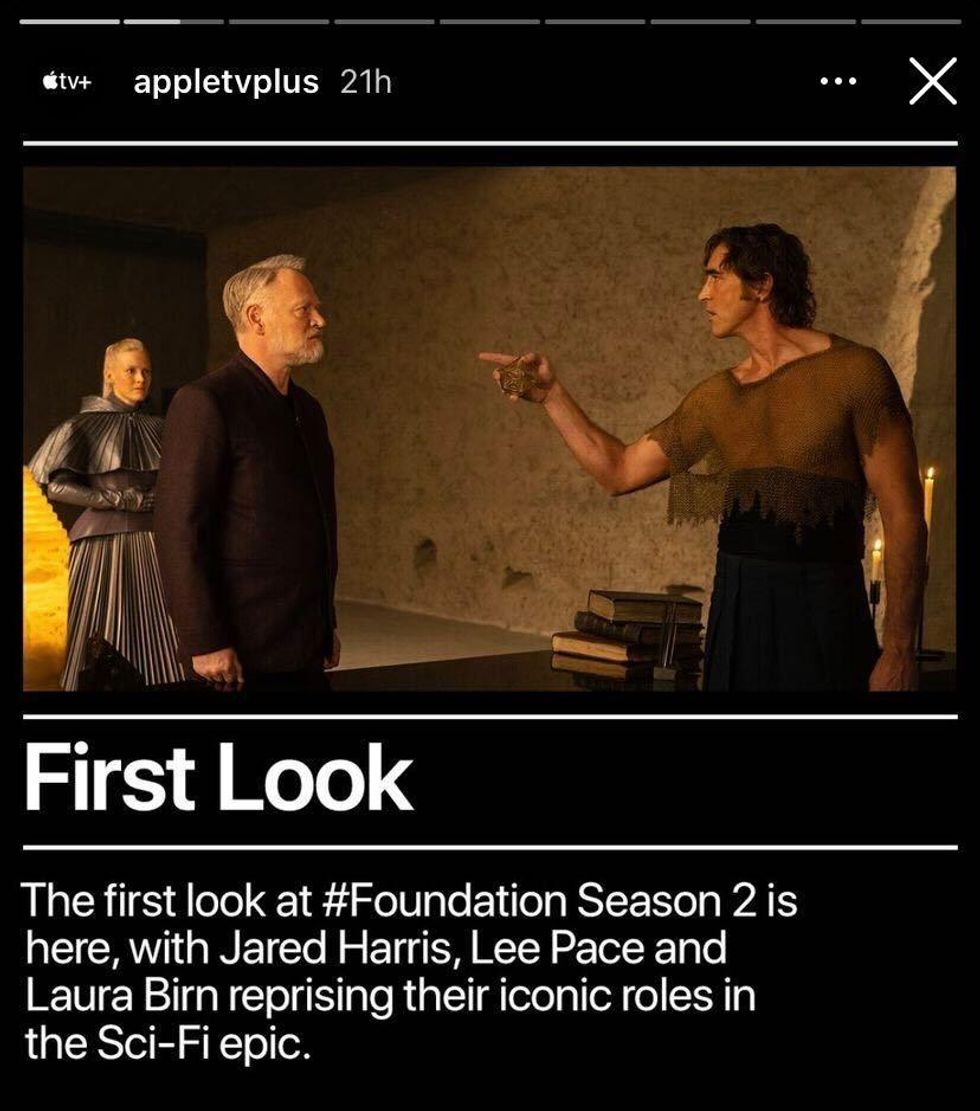Open the story options menu
Image resolution: width=980 pixels, height=1111 pixels.
click(837, 82)
